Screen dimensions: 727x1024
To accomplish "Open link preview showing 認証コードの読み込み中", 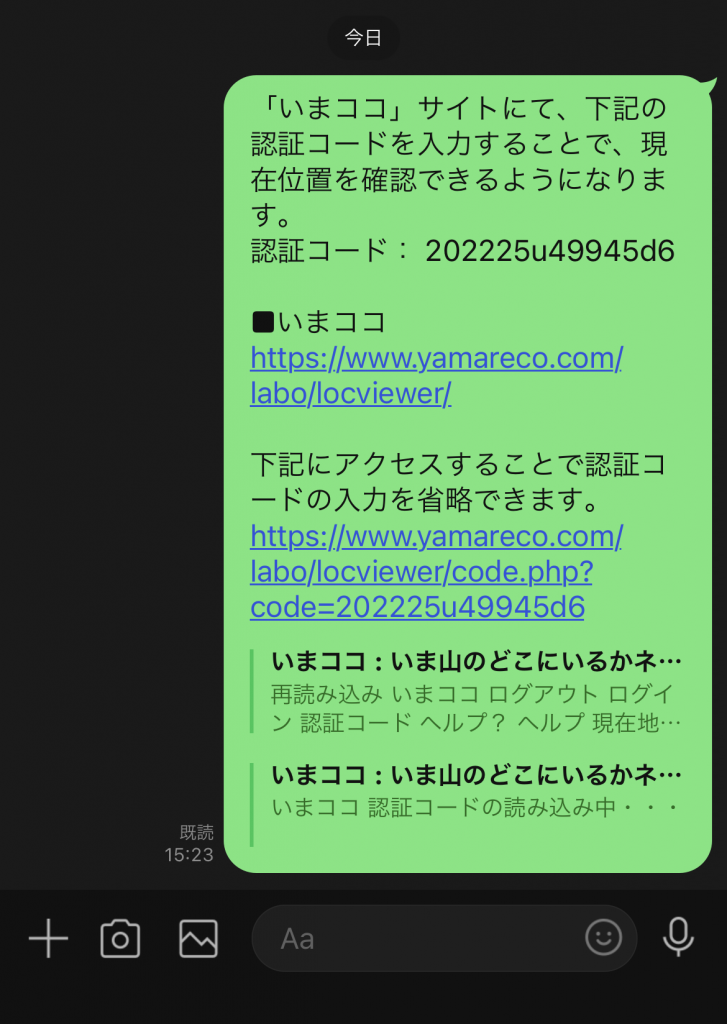I will tap(475, 791).
